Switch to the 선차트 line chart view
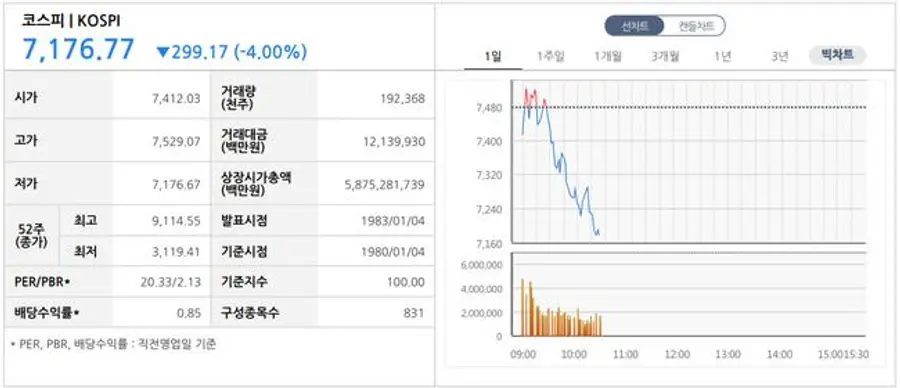 tap(634, 26)
